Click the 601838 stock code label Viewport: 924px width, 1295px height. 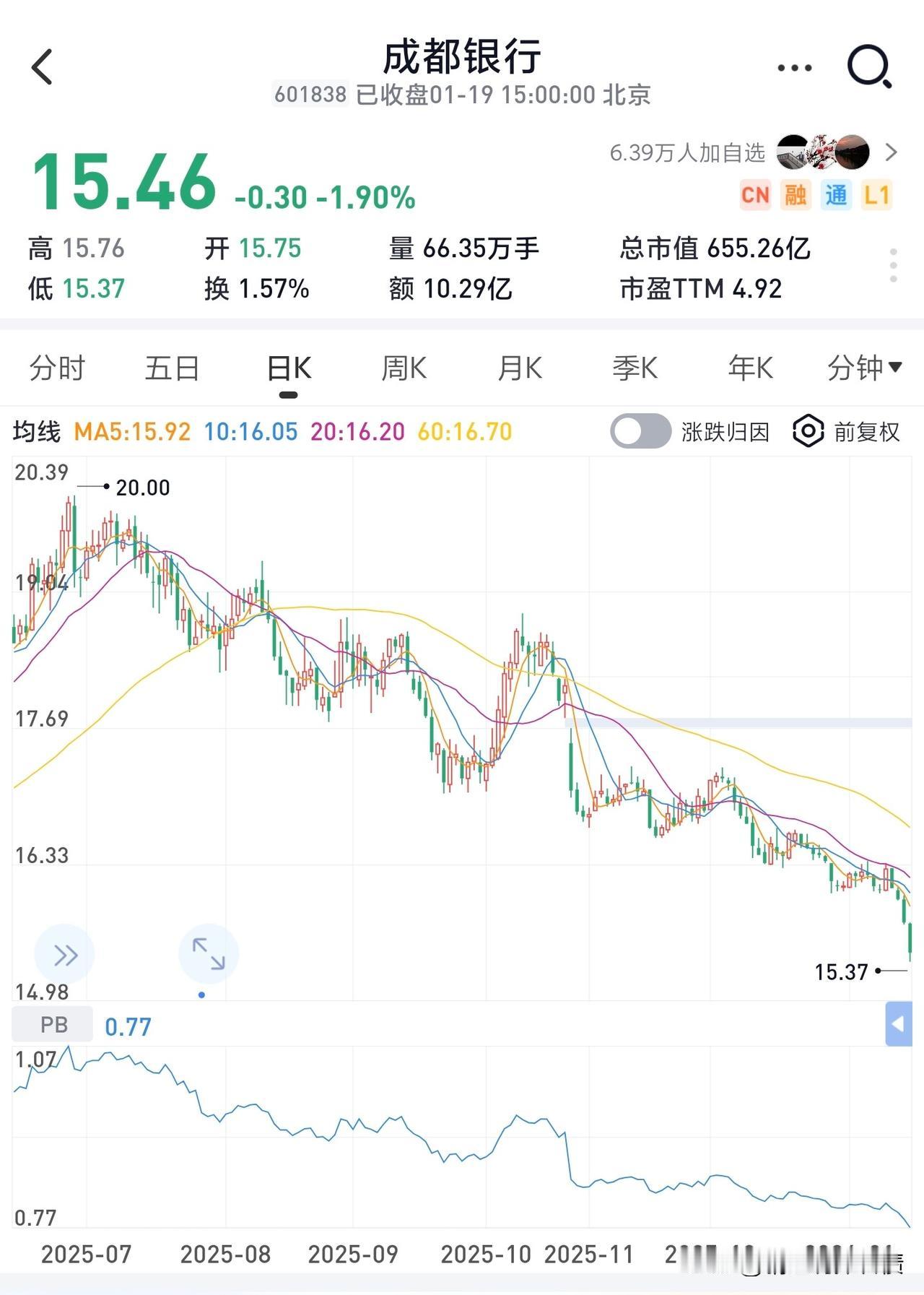click(310, 95)
